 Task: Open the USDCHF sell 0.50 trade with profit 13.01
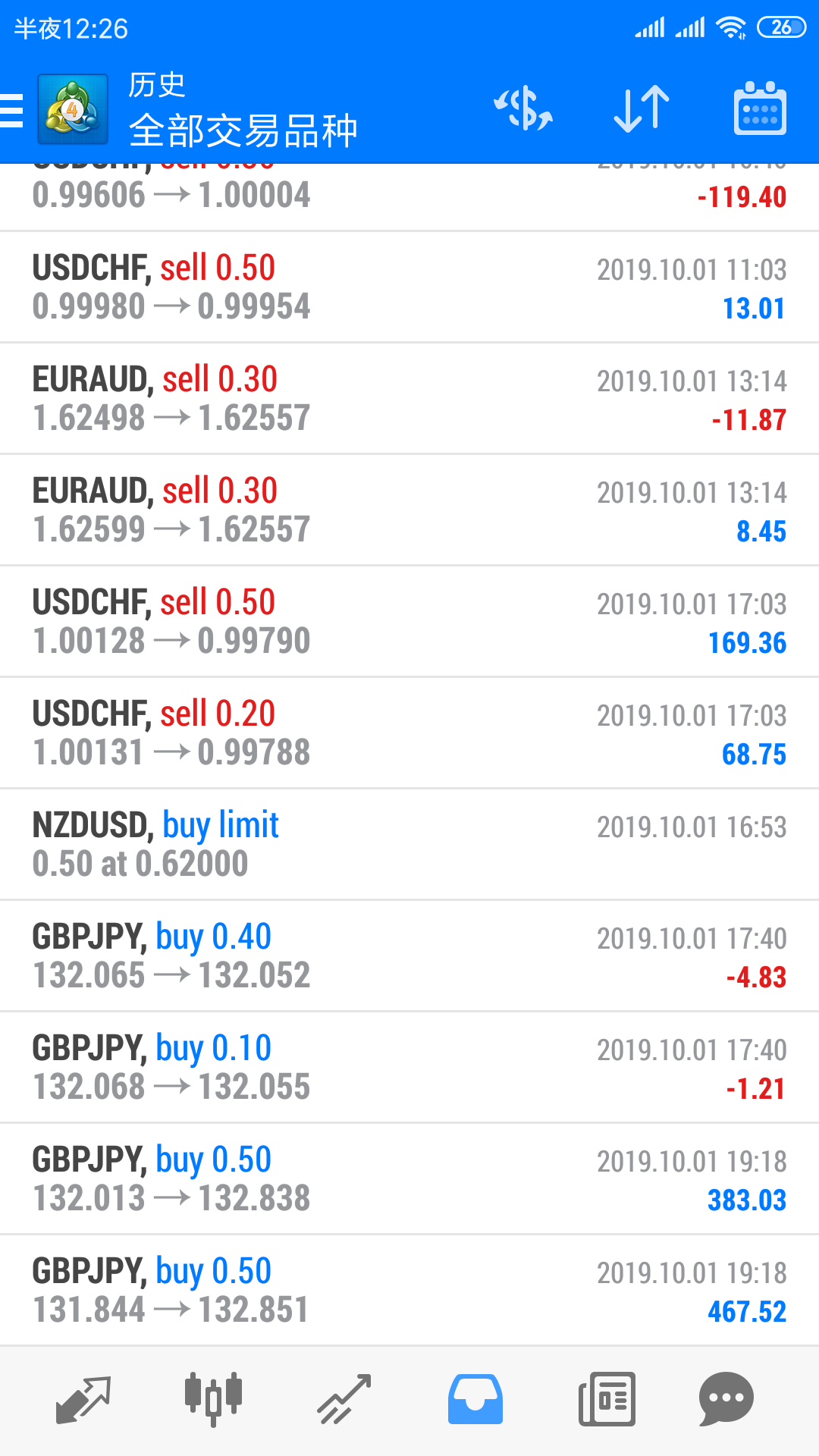[409, 287]
